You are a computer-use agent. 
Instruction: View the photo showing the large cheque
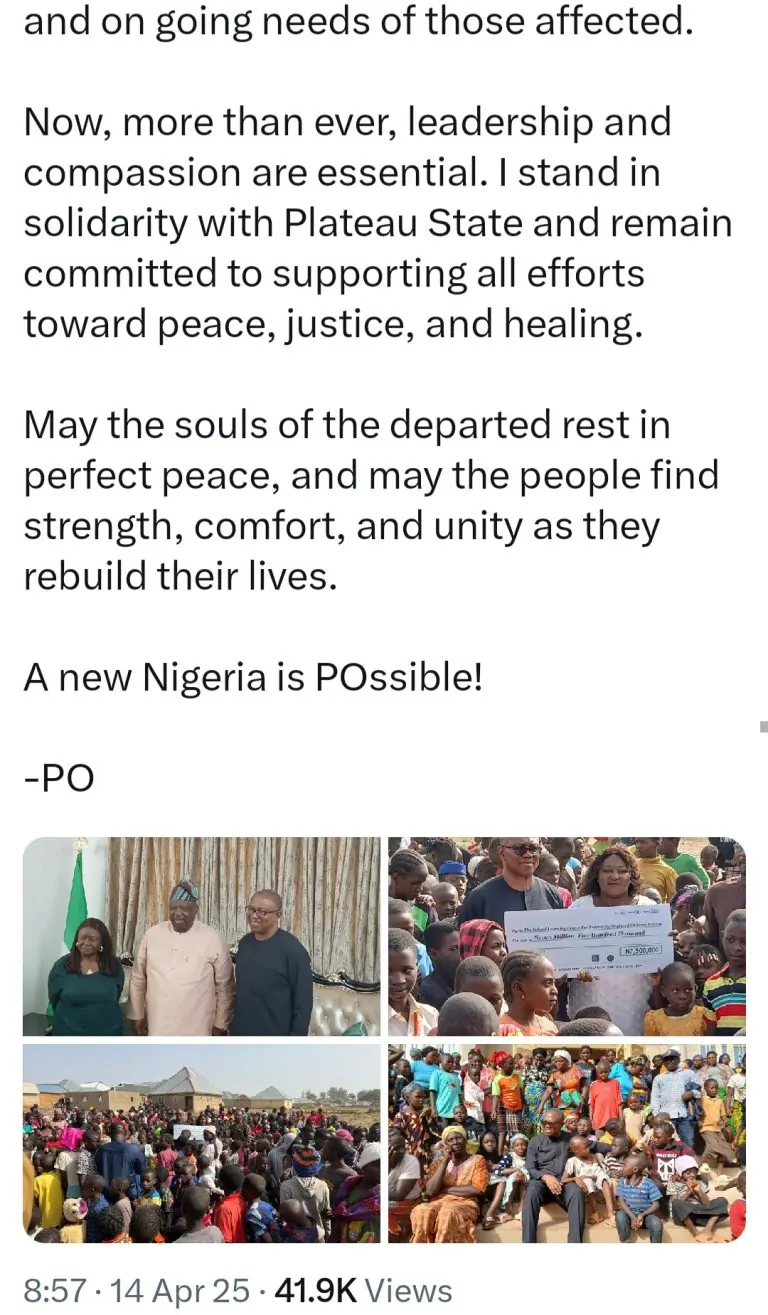pos(566,936)
